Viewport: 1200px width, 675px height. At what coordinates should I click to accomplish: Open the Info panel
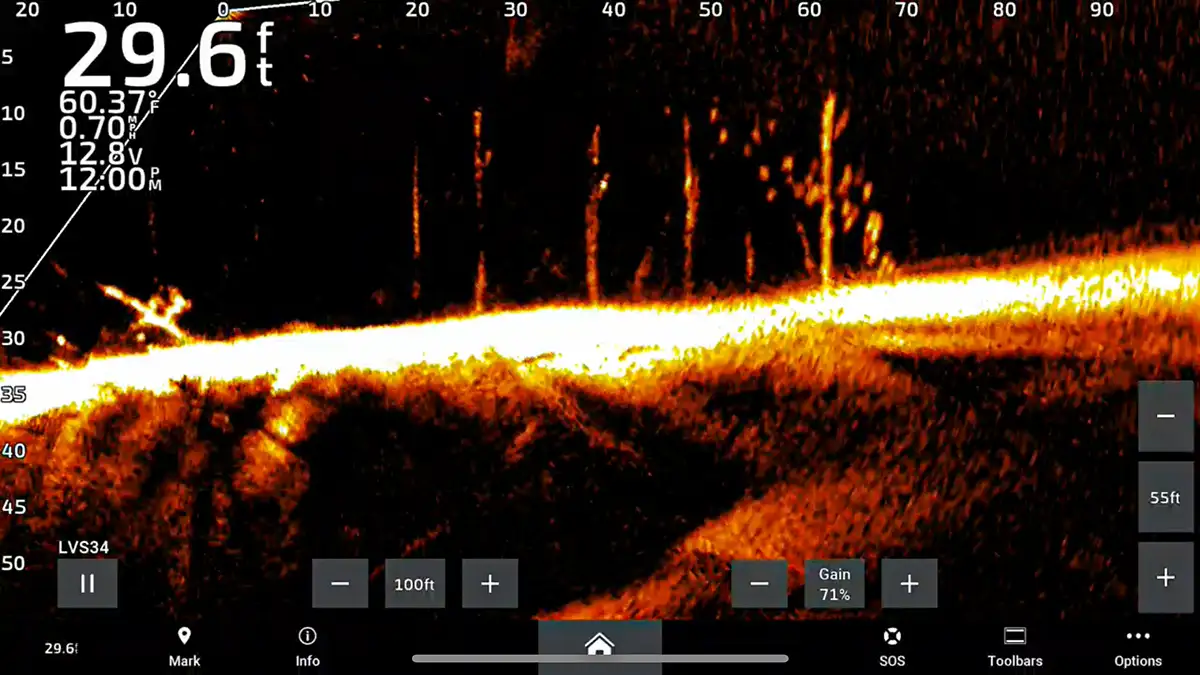(307, 647)
